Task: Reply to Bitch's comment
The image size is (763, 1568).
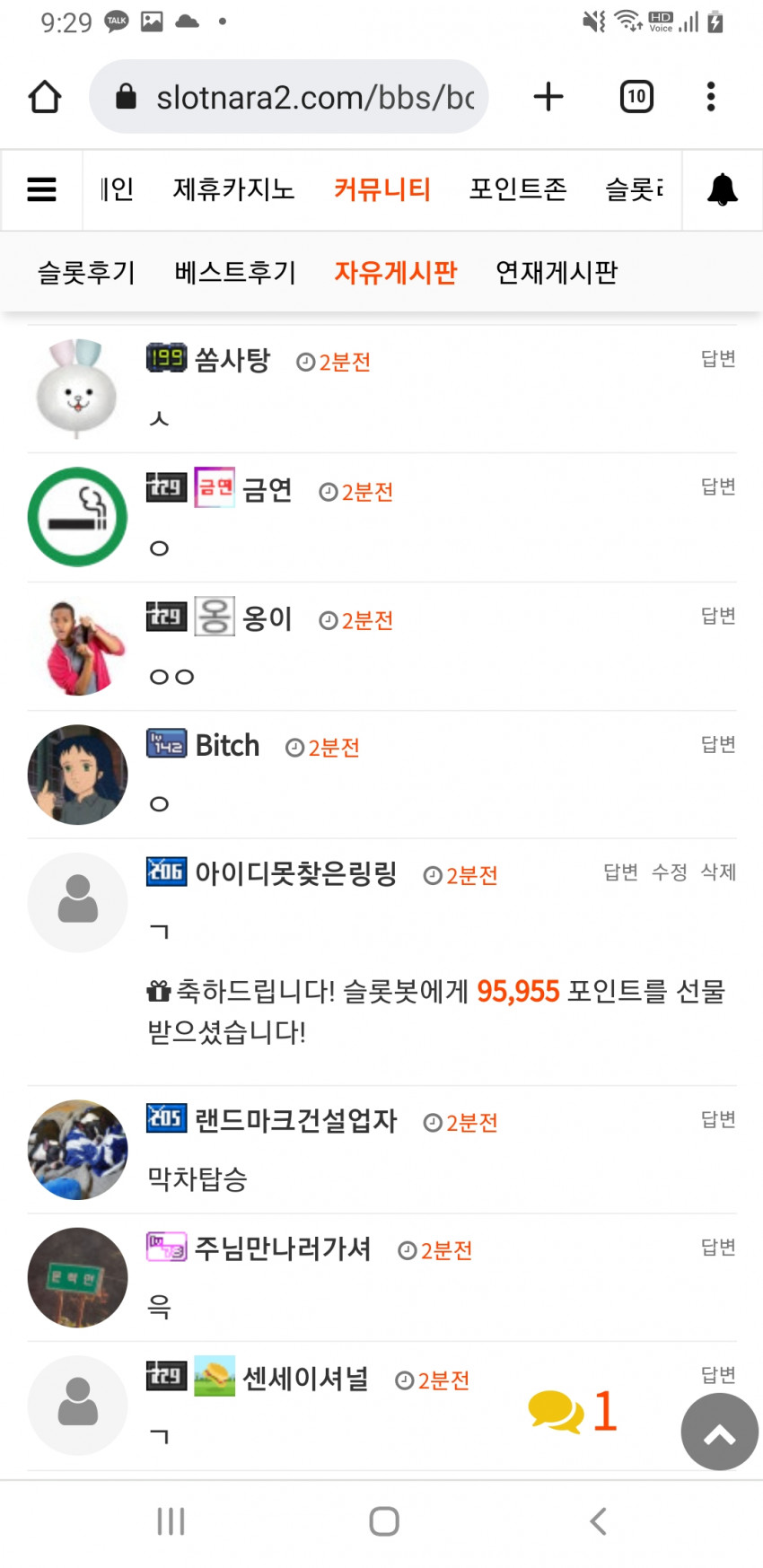Action: pos(718,744)
